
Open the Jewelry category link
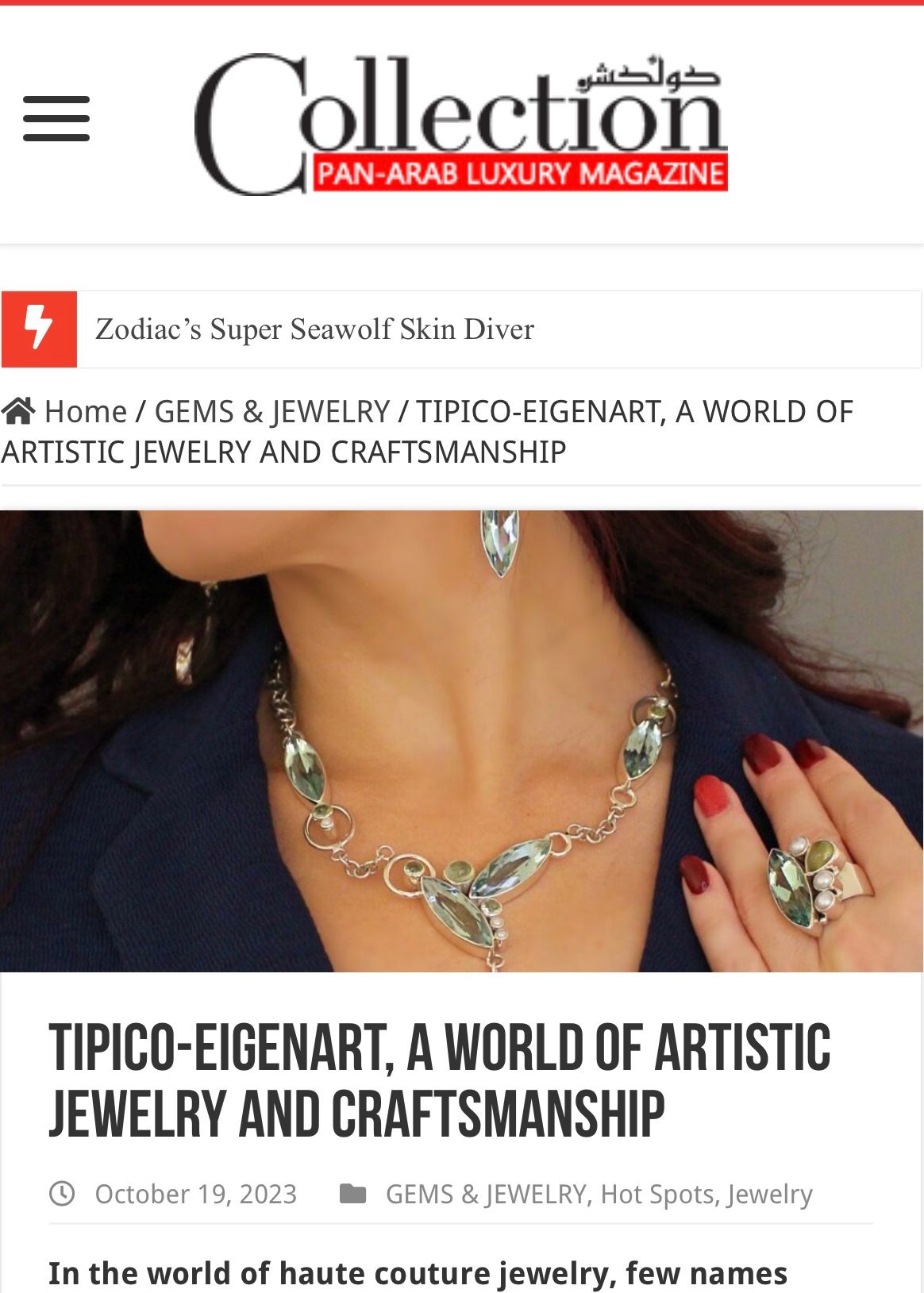(x=769, y=1194)
